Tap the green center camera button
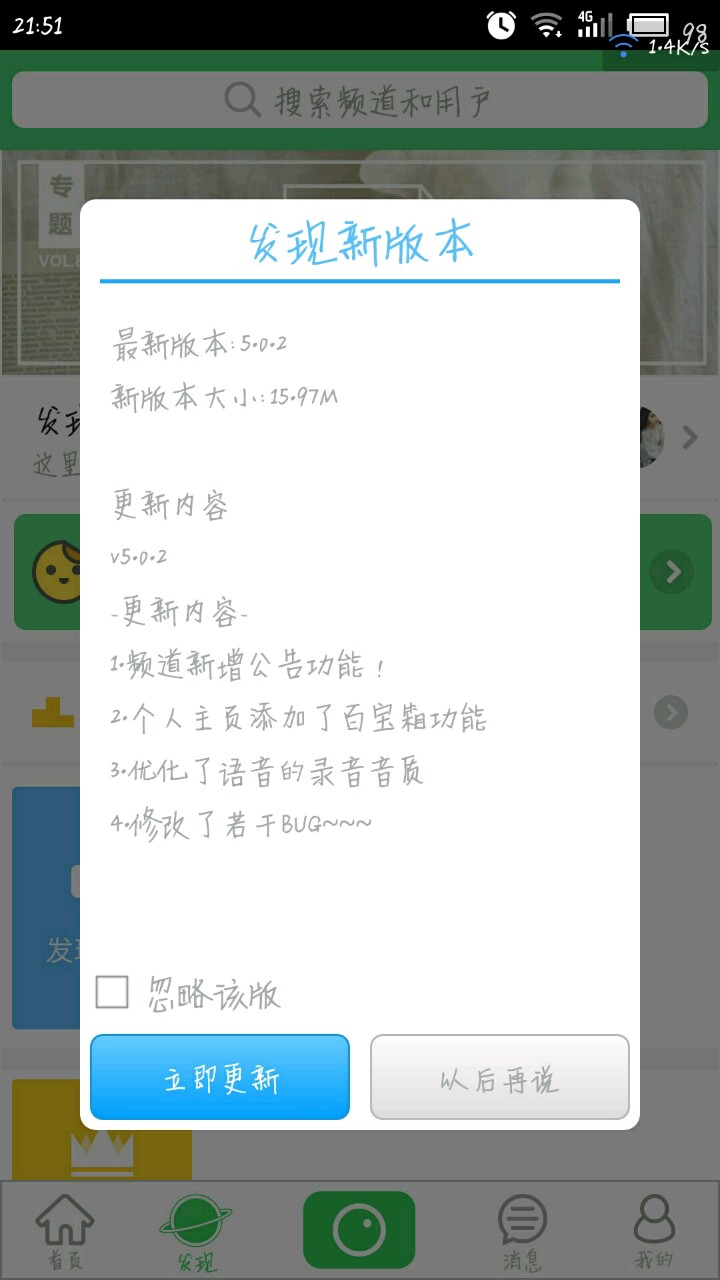The image size is (720, 1280). (x=359, y=1229)
